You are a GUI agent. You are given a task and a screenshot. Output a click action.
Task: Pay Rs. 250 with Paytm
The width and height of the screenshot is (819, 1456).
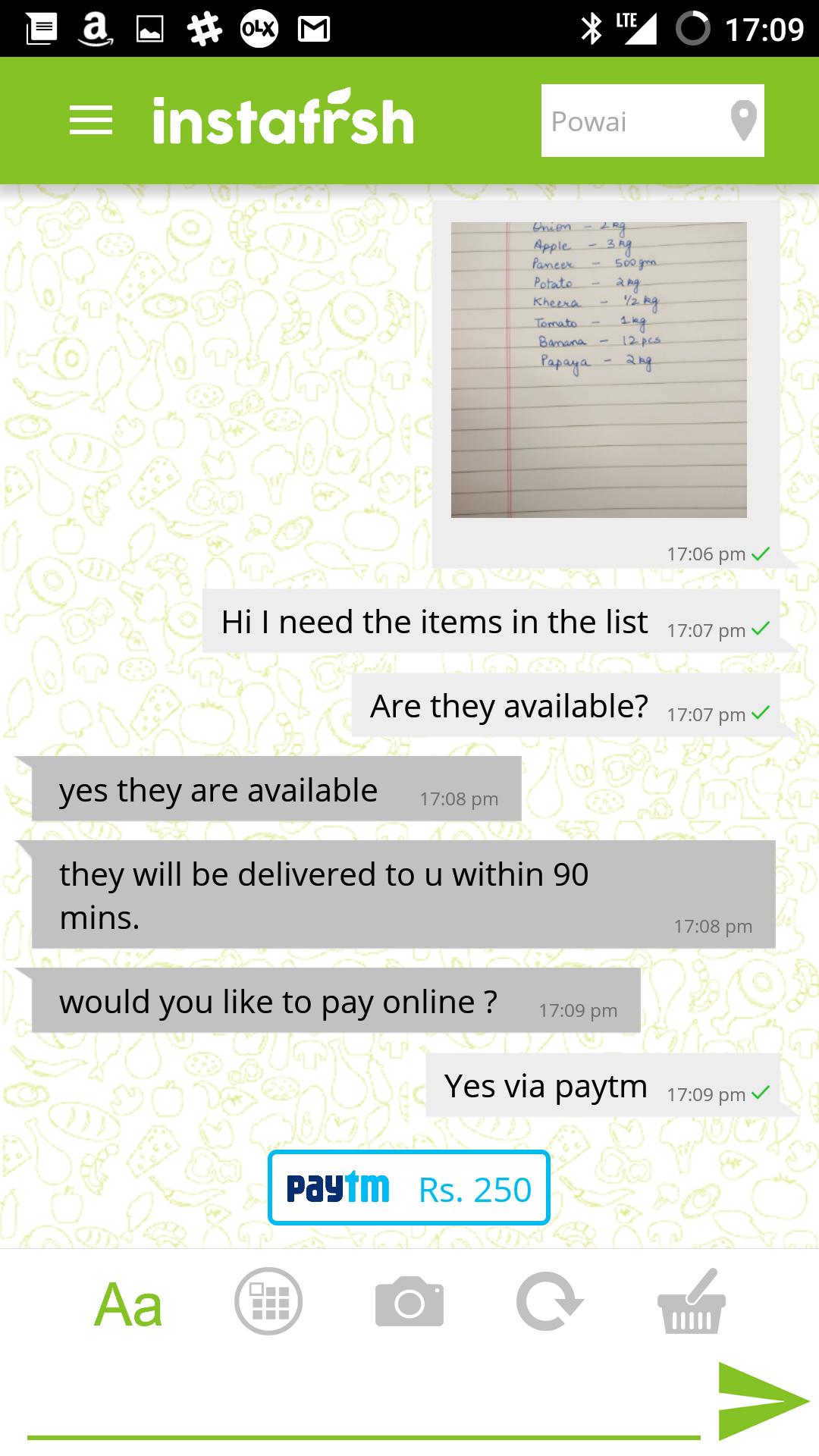(409, 1188)
